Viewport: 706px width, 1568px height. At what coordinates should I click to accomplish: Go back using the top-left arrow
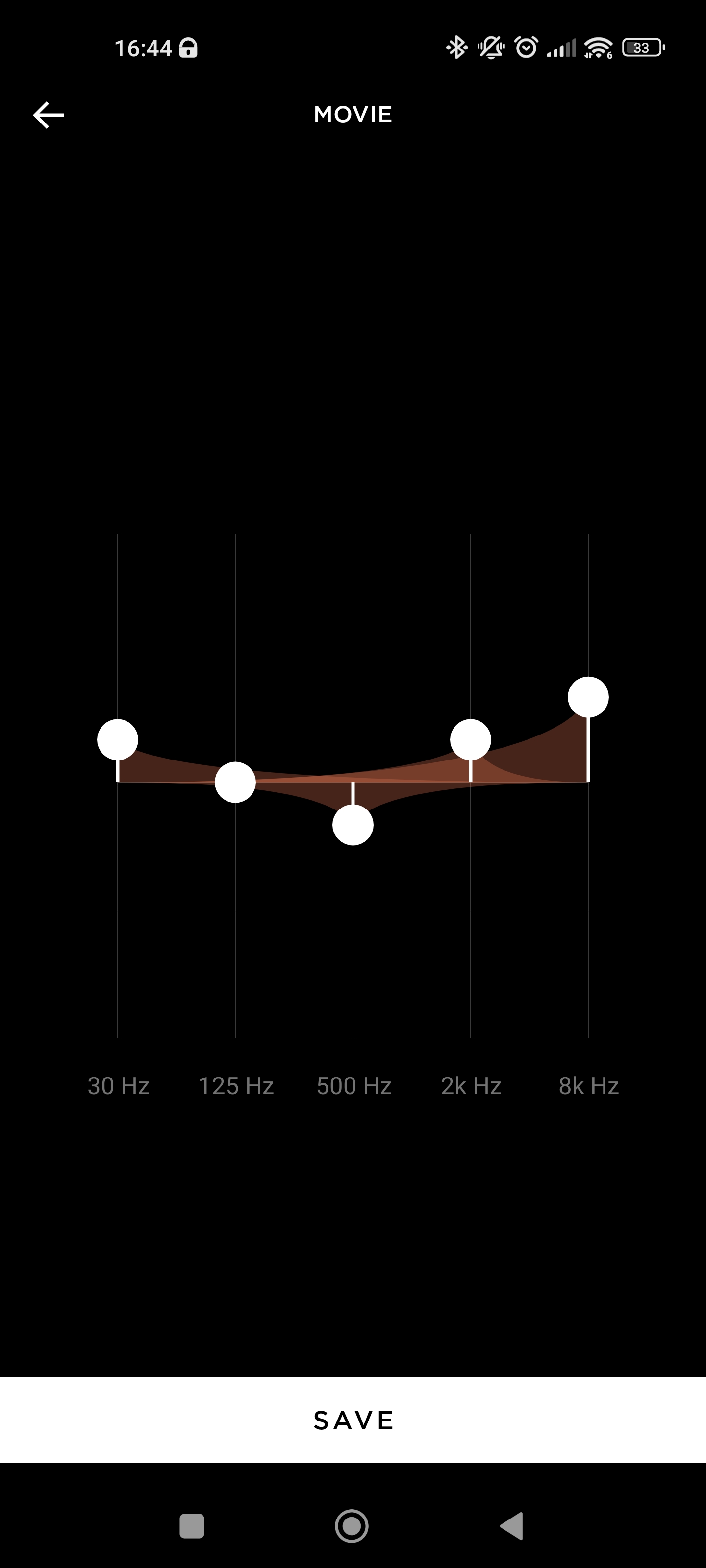48,115
